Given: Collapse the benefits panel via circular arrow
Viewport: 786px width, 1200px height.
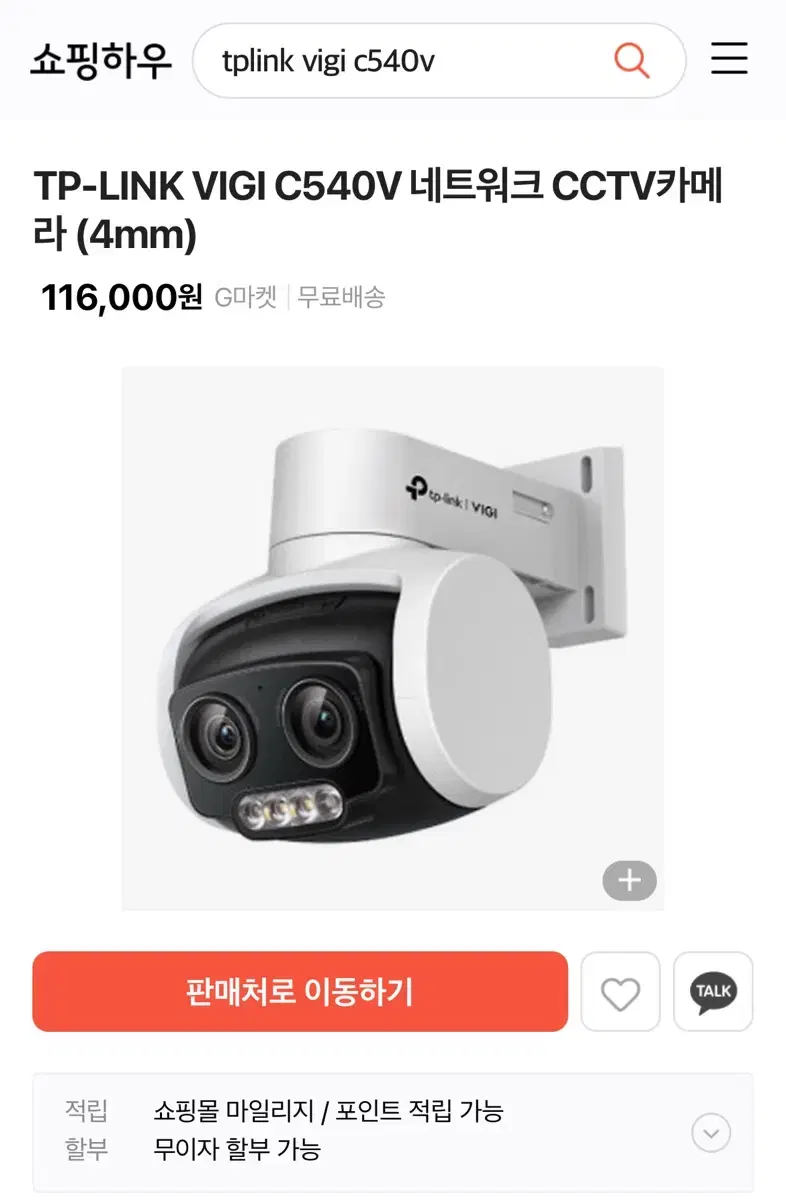Looking at the screenshot, I should 710,1133.
